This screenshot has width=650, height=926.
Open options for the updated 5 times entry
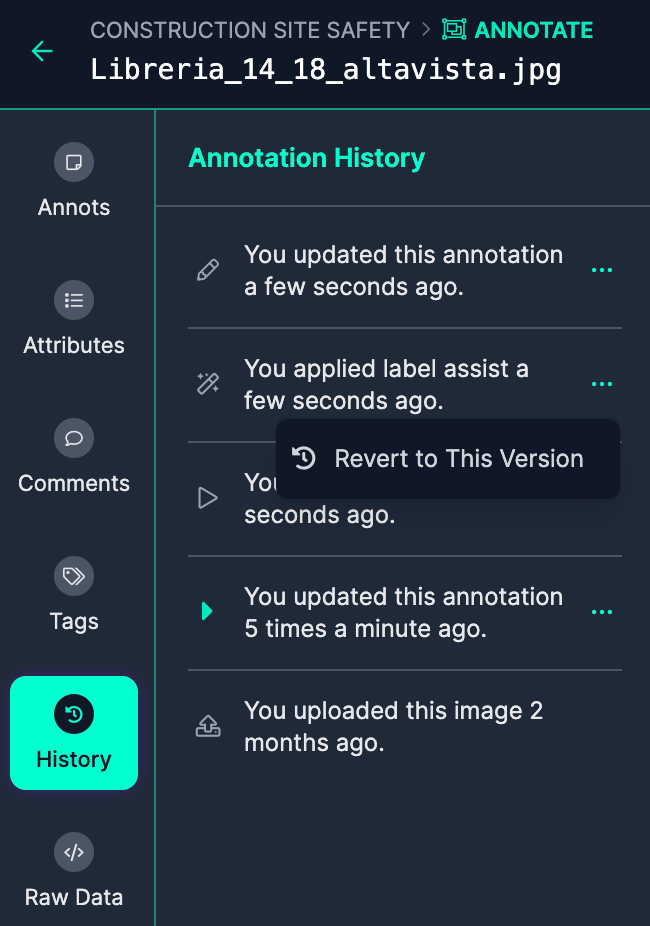point(601,612)
